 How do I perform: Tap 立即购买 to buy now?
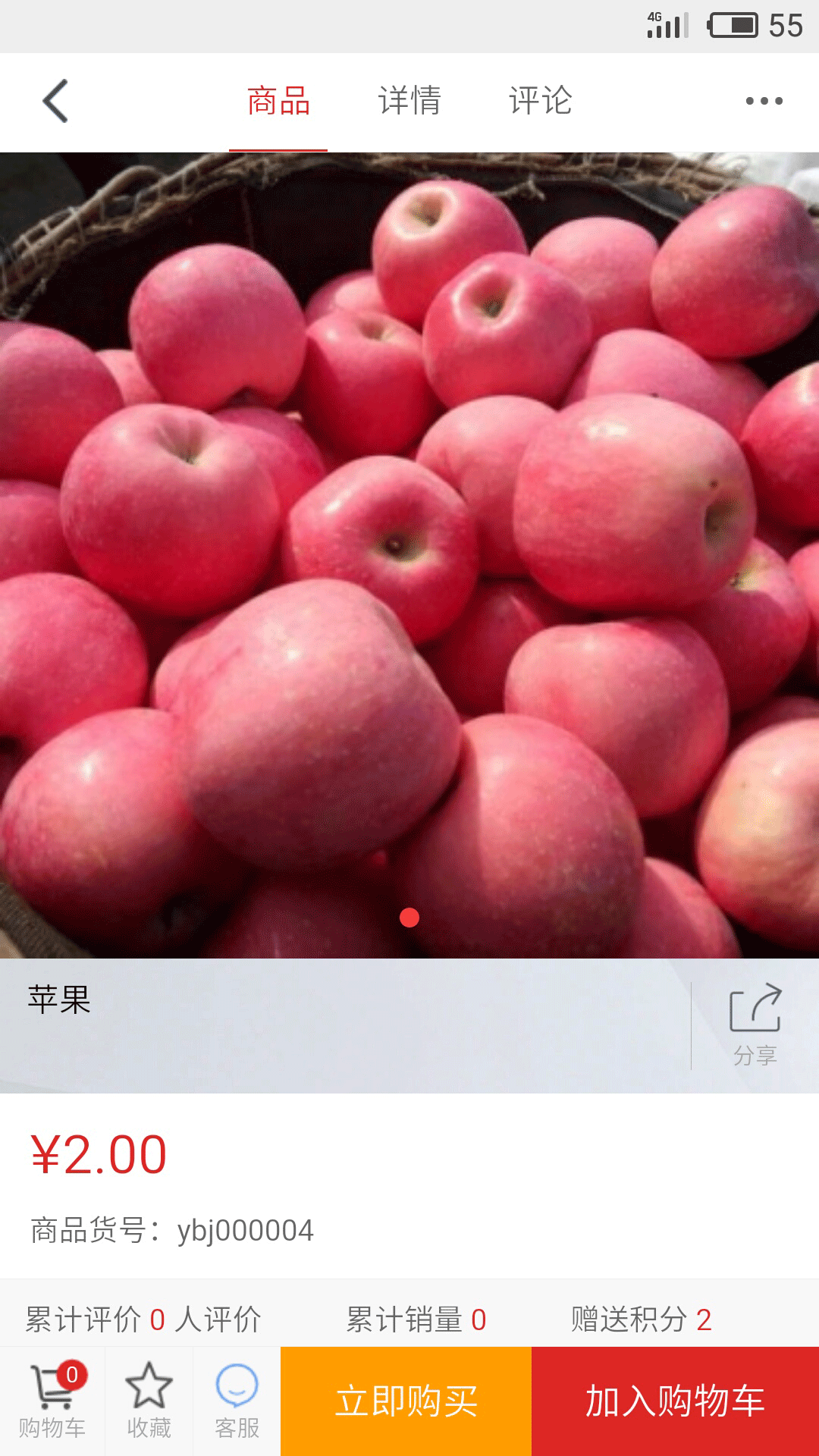(x=406, y=1401)
